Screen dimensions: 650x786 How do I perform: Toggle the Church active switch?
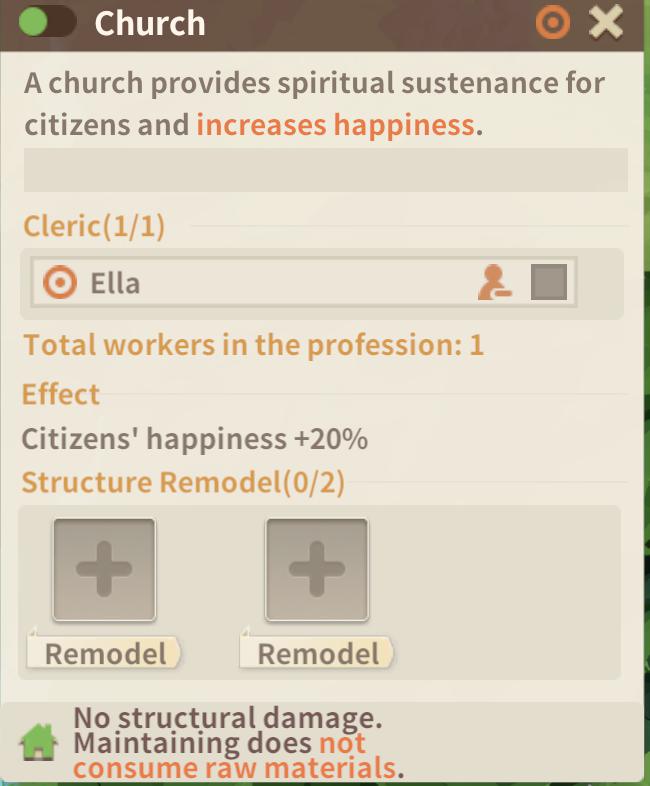tap(47, 21)
